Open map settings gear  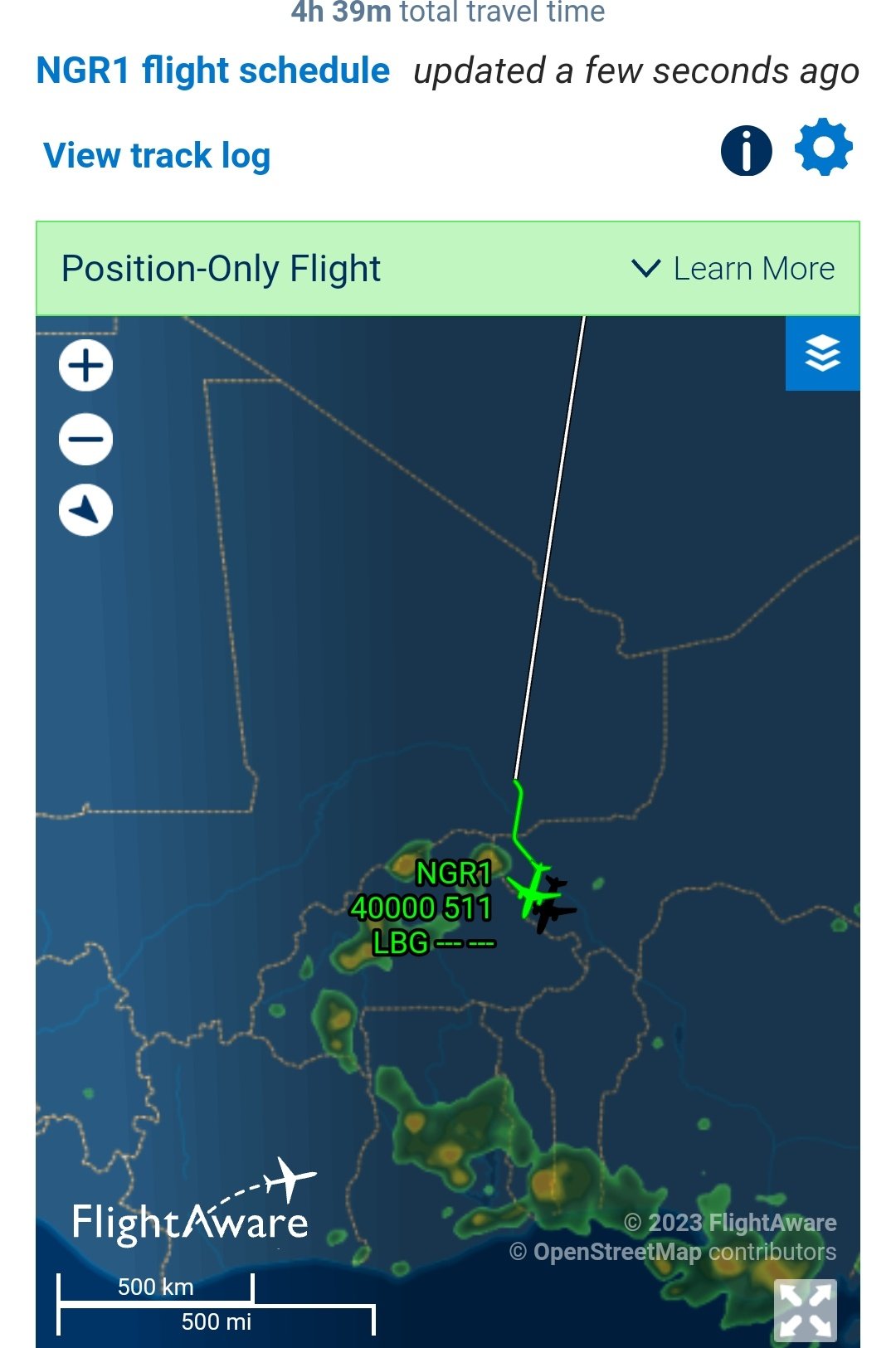pyautogui.click(x=823, y=149)
